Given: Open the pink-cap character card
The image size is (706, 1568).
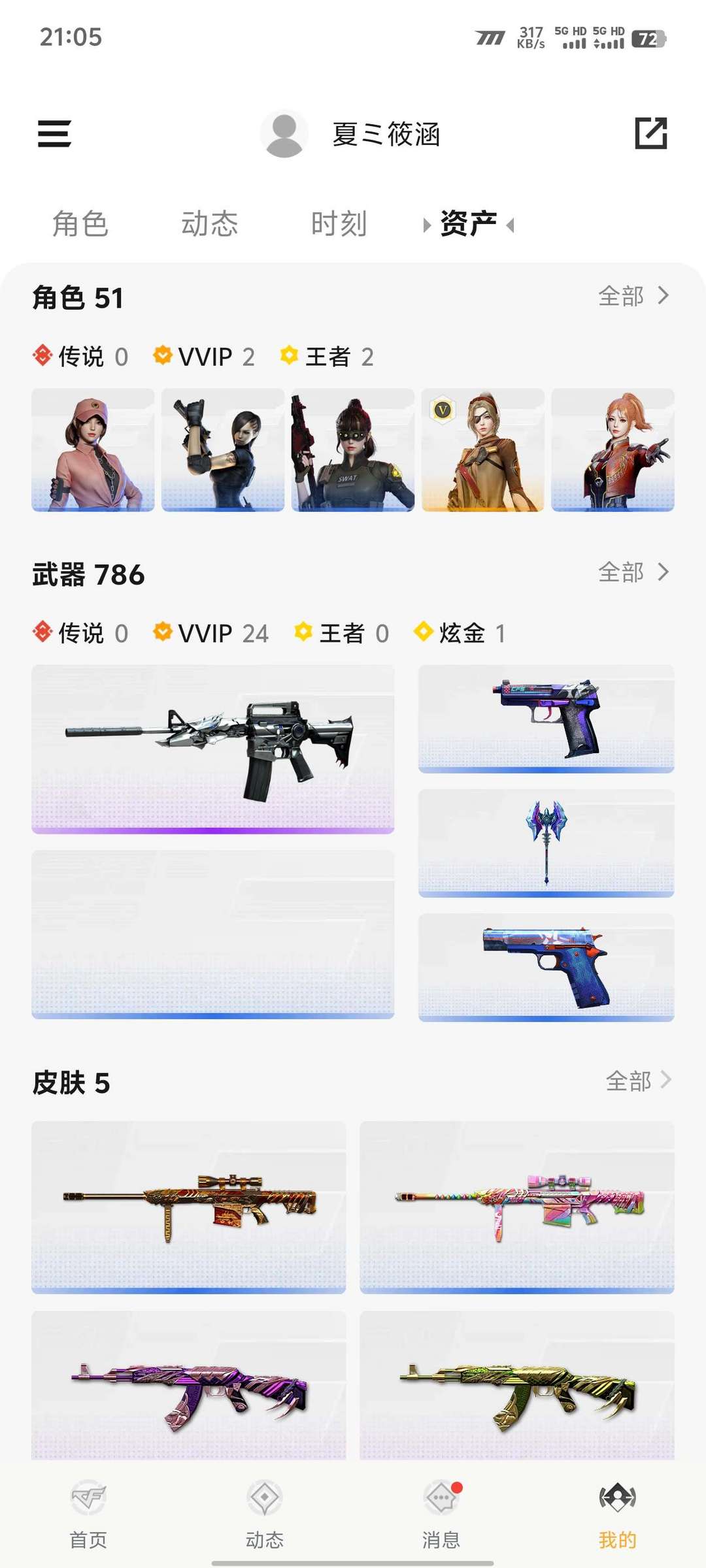Looking at the screenshot, I should 93,449.
